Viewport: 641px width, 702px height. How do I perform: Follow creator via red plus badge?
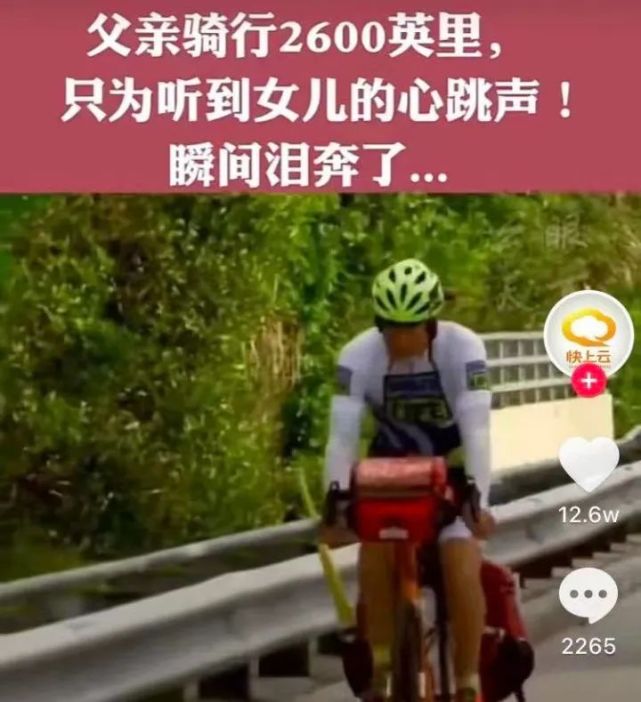590,382
